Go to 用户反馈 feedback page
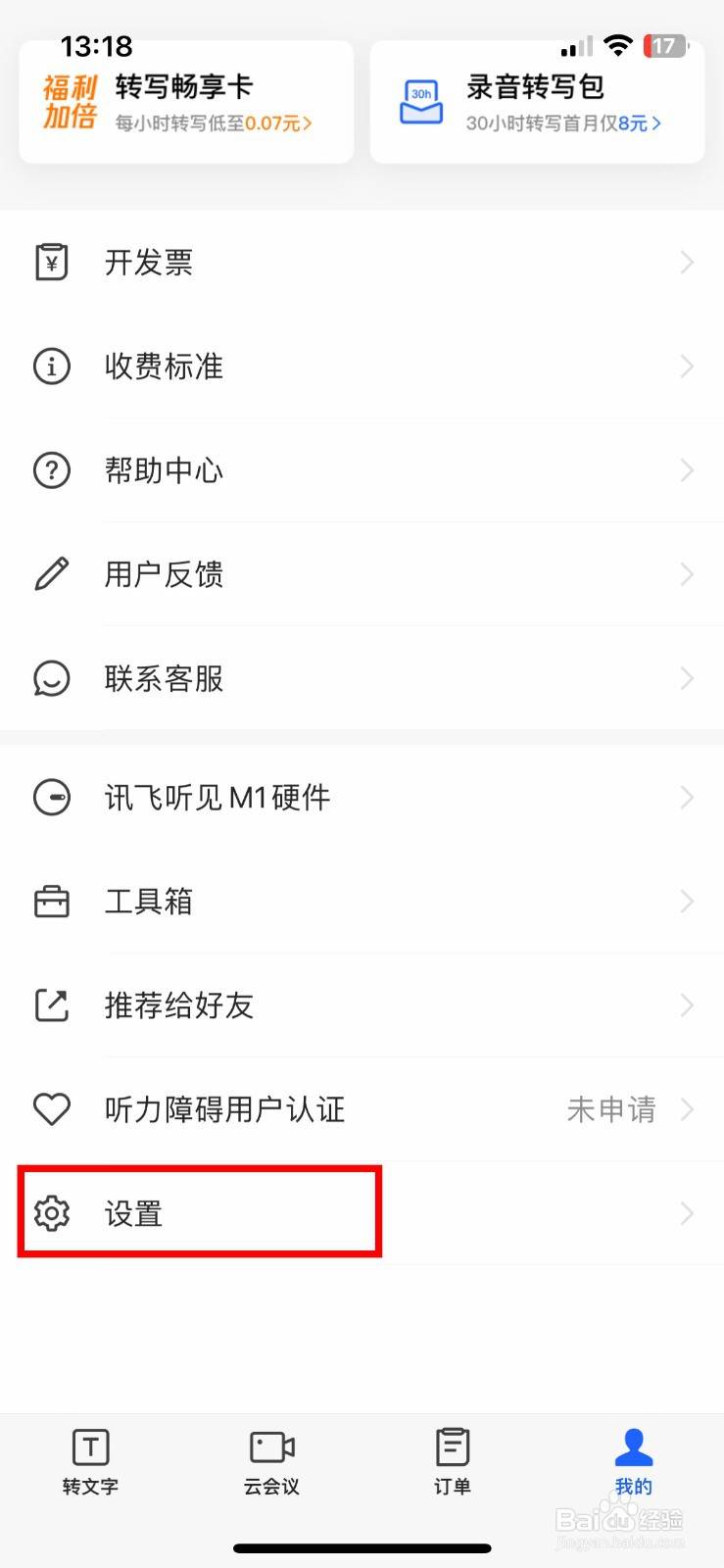Viewport: 724px width, 1568px height. point(362,574)
